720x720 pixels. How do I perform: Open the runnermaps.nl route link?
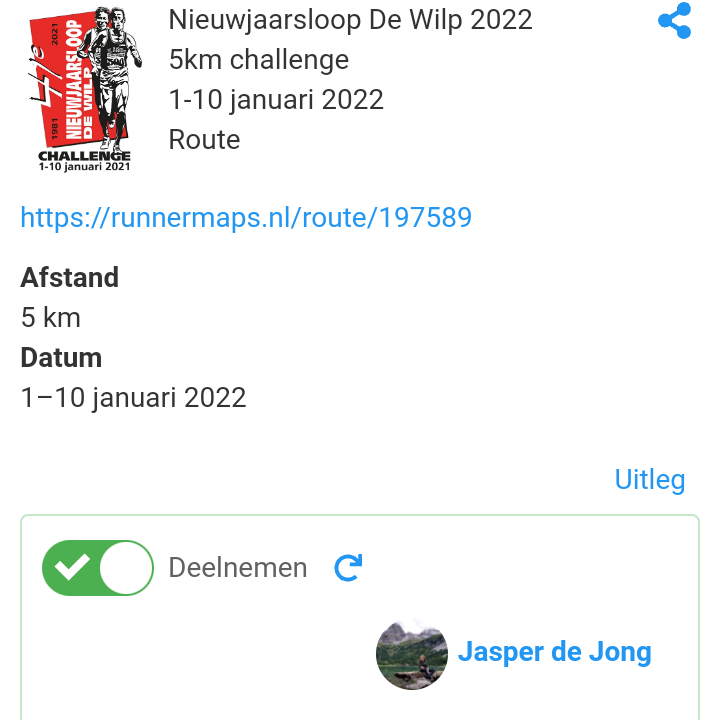click(x=246, y=217)
